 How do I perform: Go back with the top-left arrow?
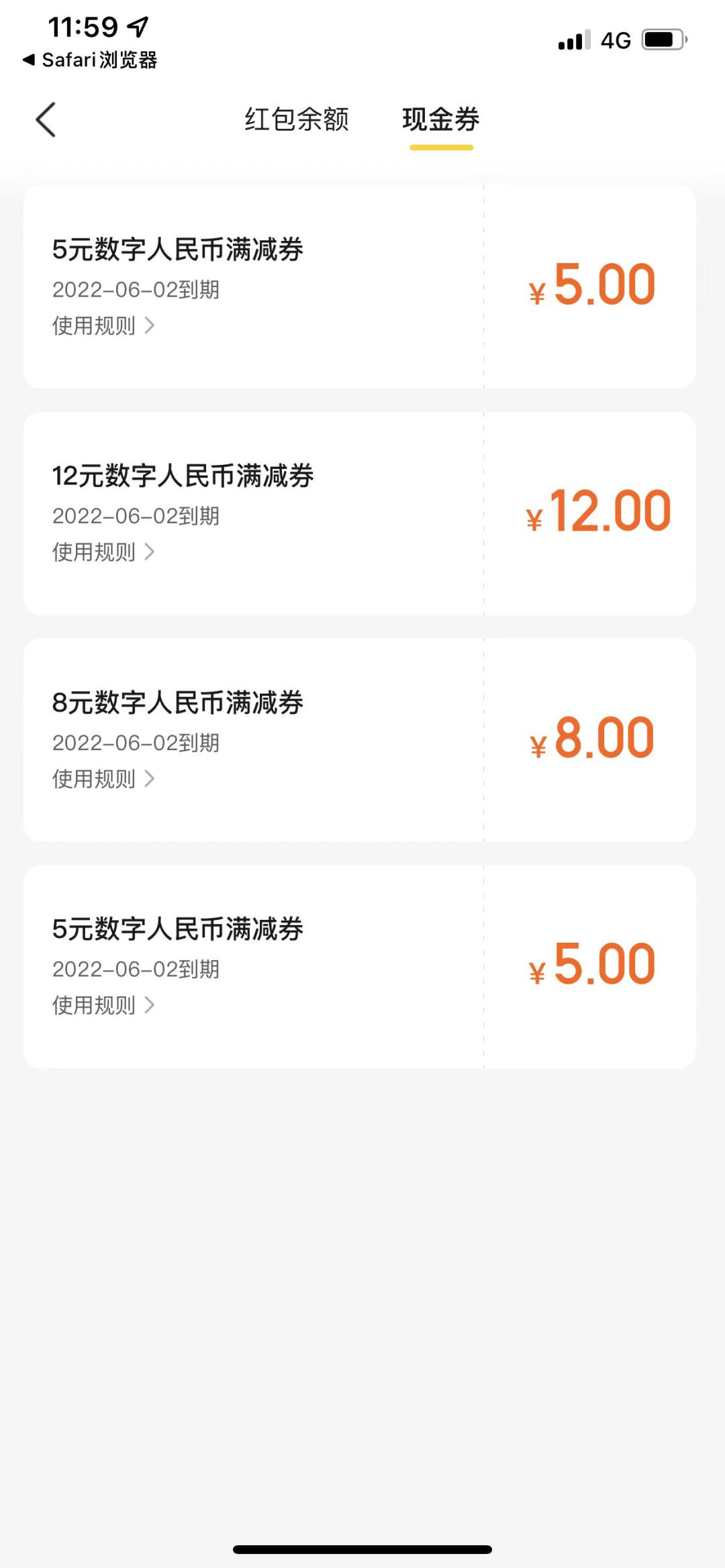(46, 120)
